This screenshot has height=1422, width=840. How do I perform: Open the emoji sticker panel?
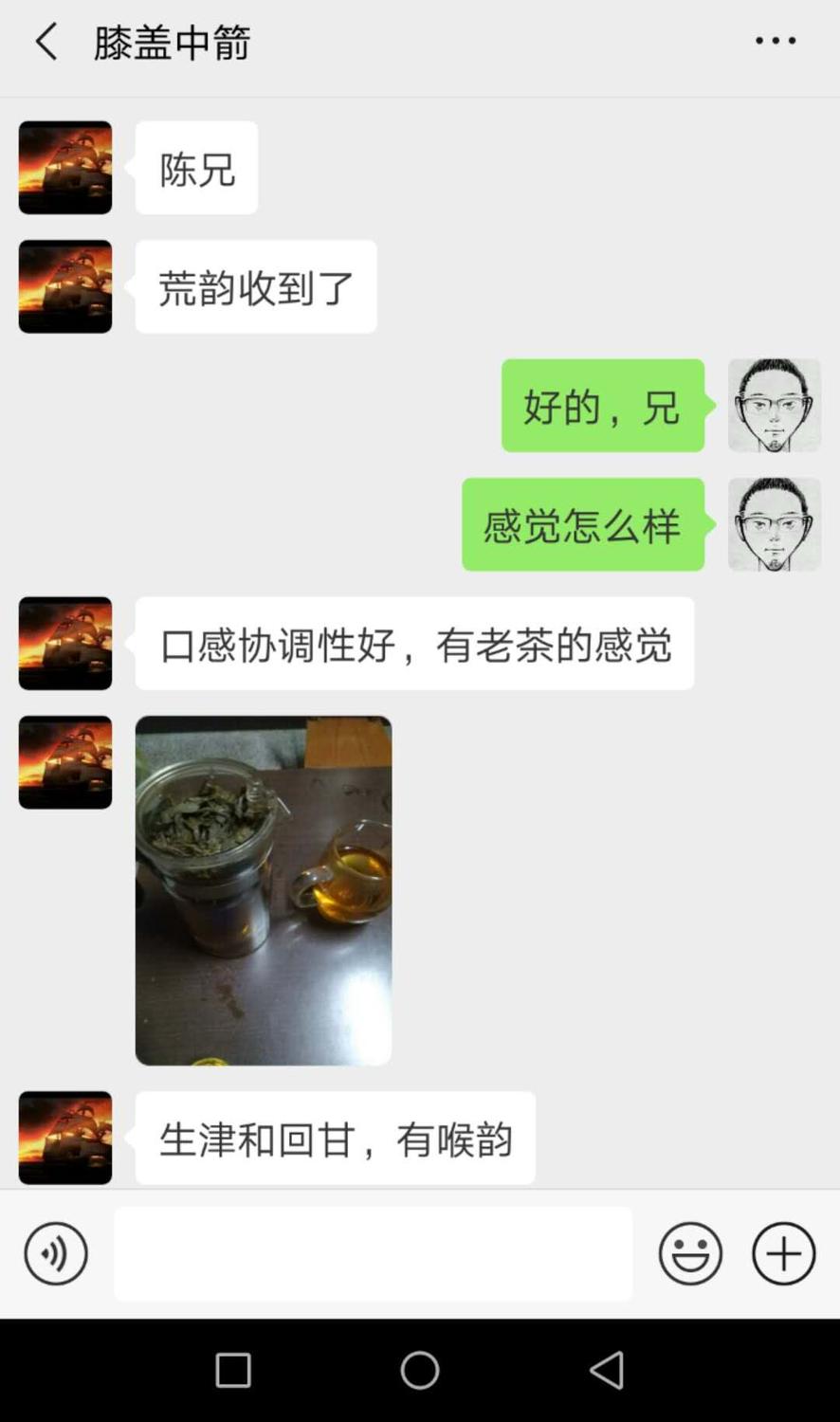[690, 1253]
